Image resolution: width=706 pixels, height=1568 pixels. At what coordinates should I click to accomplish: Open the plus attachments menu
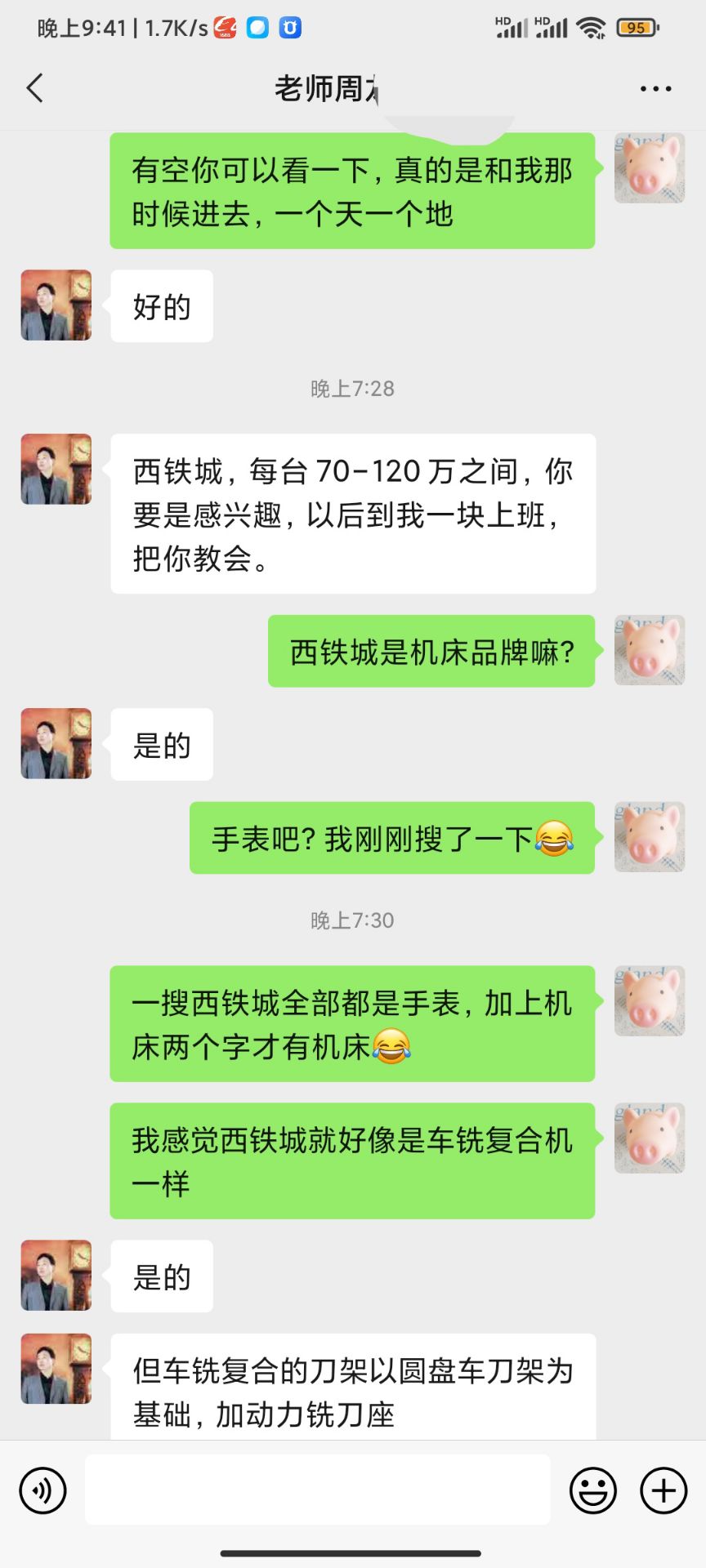(x=664, y=1491)
